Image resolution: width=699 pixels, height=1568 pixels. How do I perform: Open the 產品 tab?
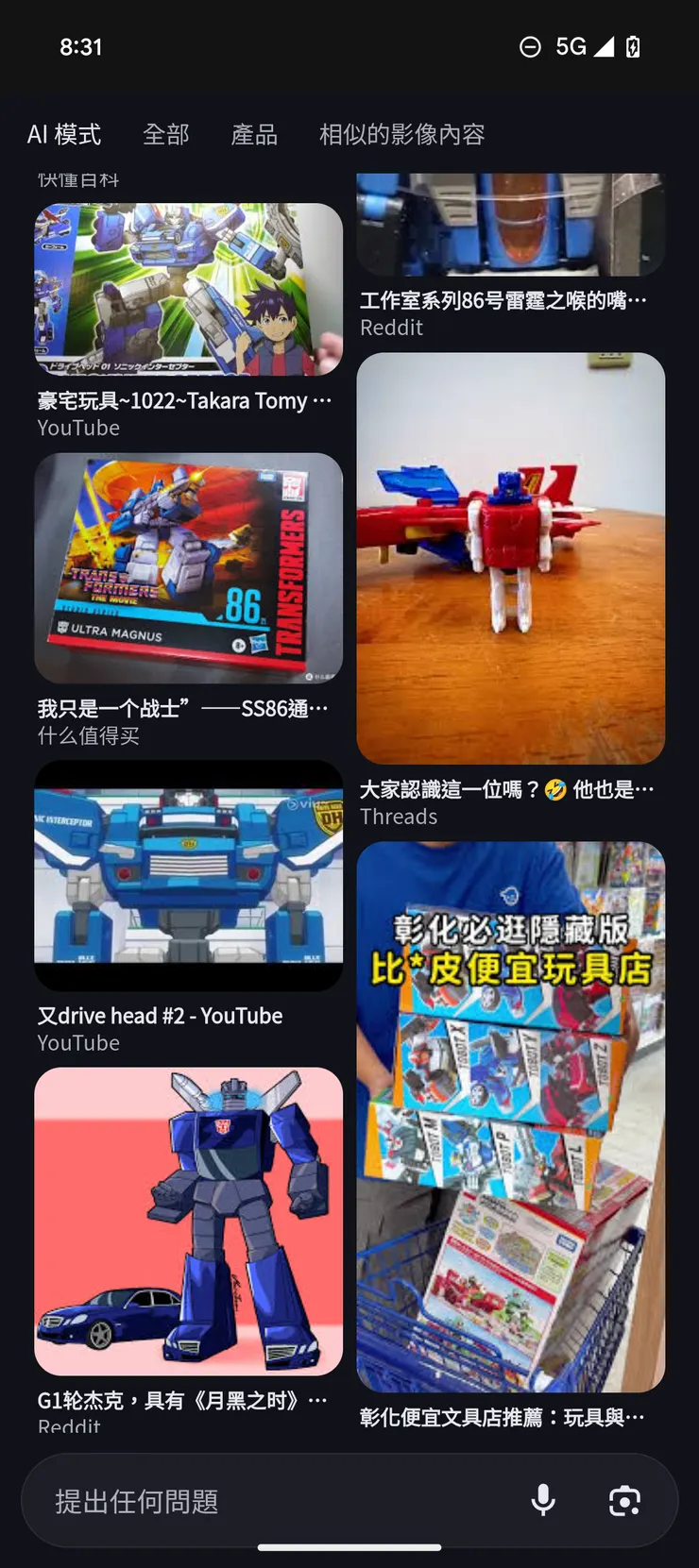point(252,134)
